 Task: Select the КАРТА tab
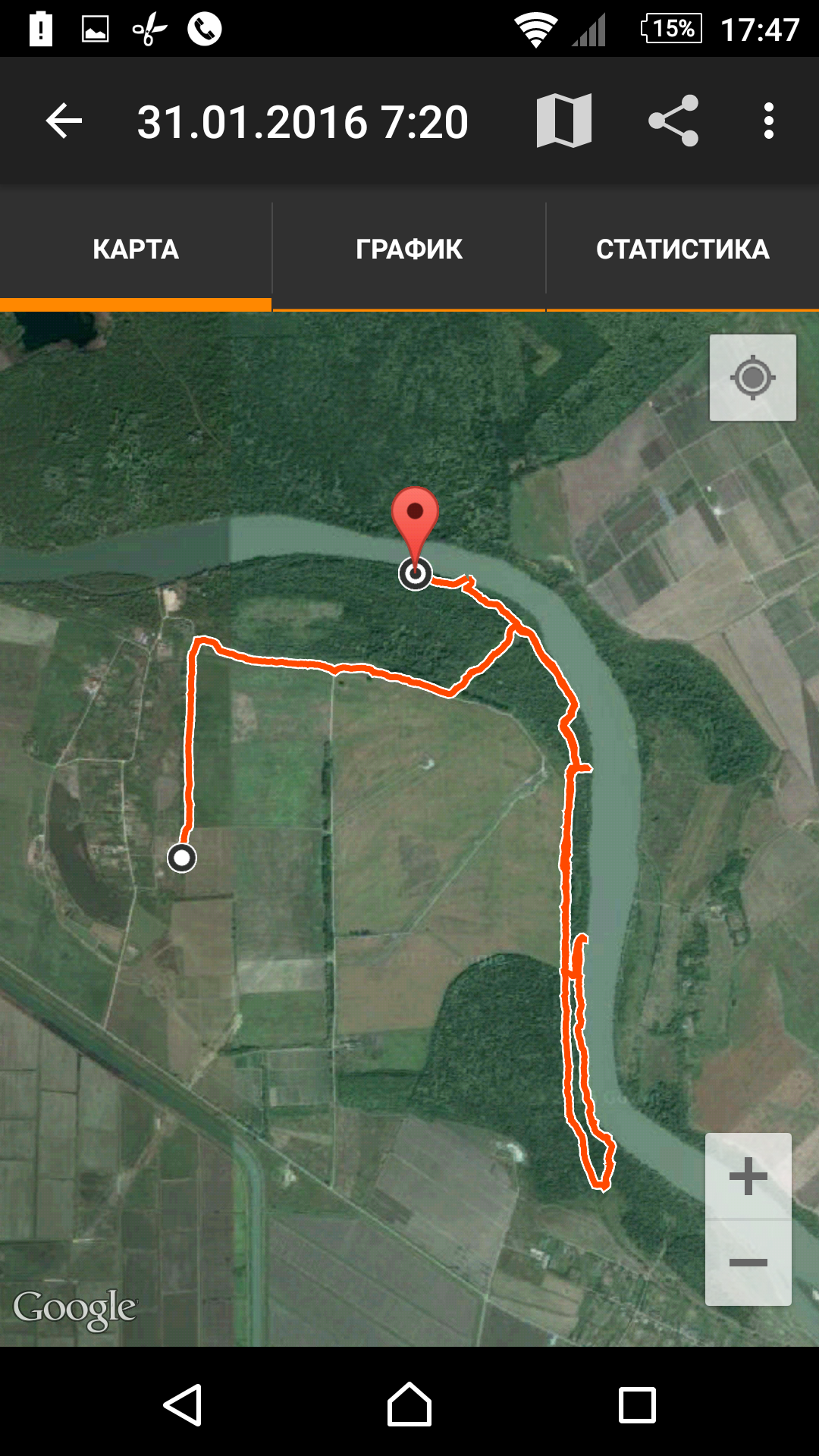coord(136,249)
